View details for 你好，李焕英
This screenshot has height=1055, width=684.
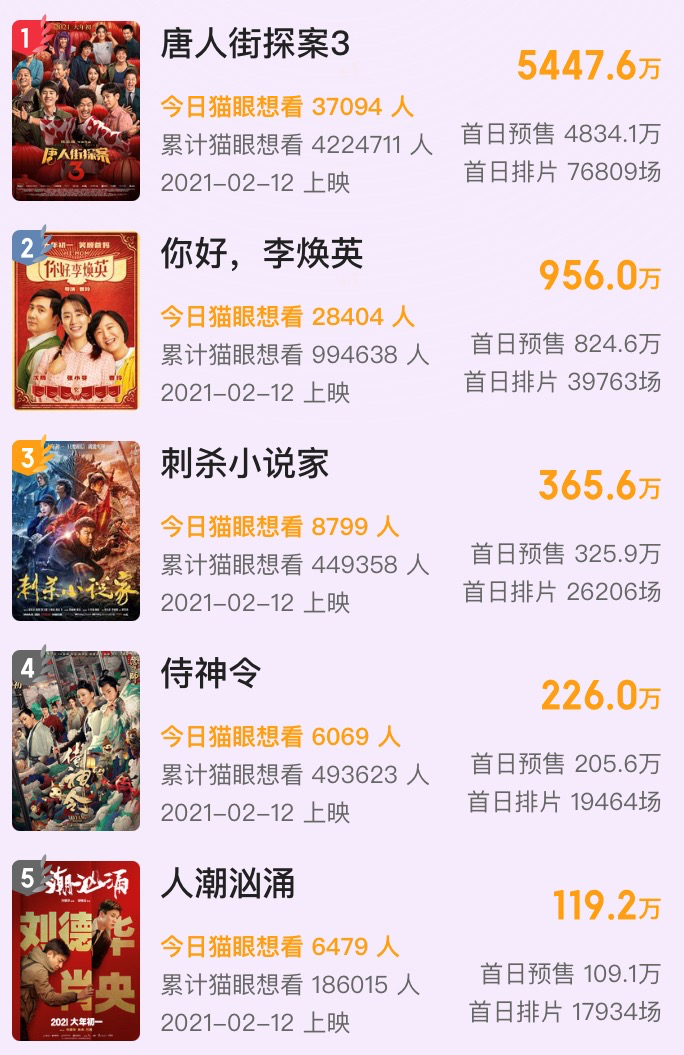[x=261, y=255]
